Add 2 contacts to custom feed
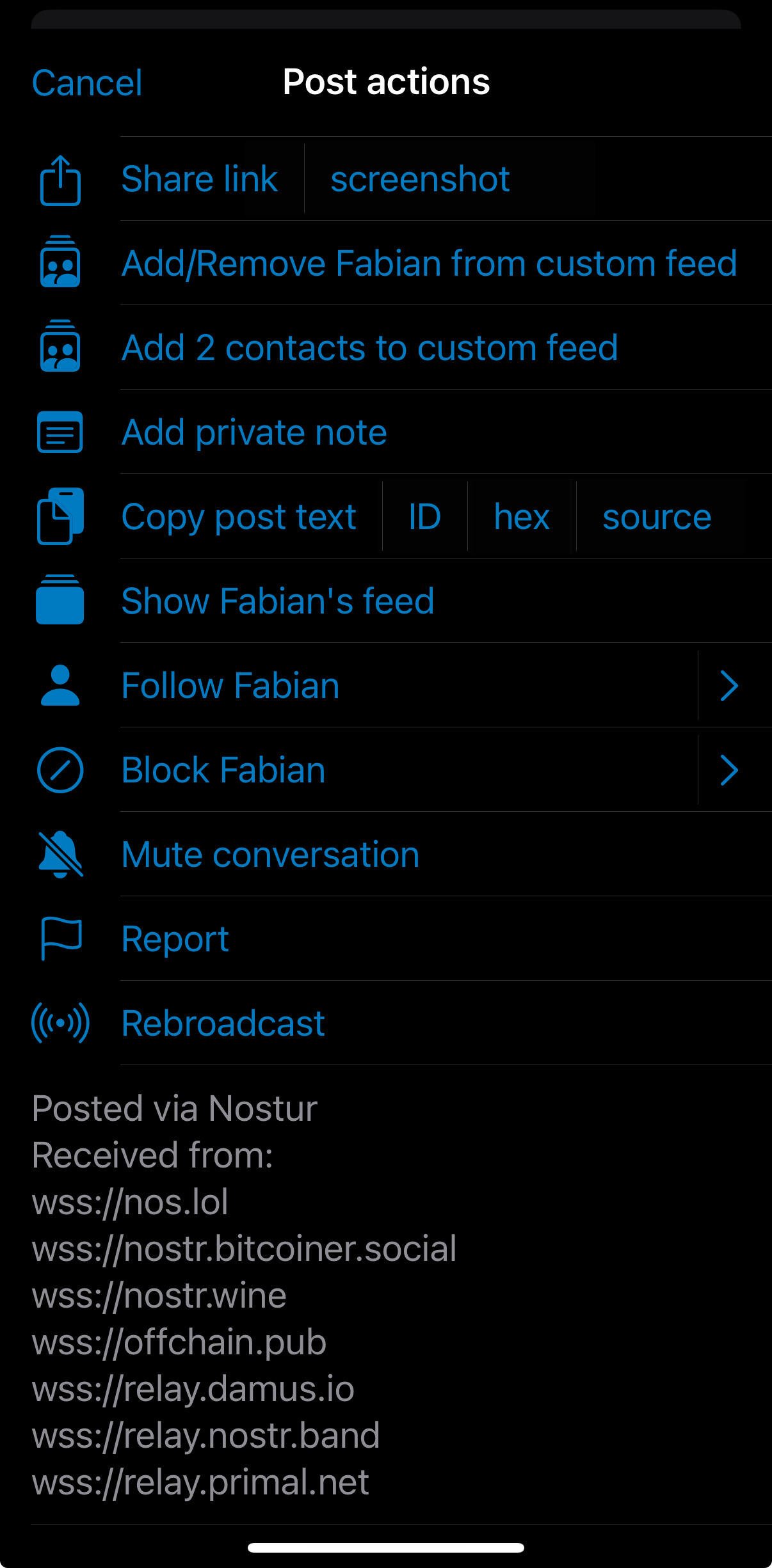Image resolution: width=772 pixels, height=1568 pixels. point(369,347)
